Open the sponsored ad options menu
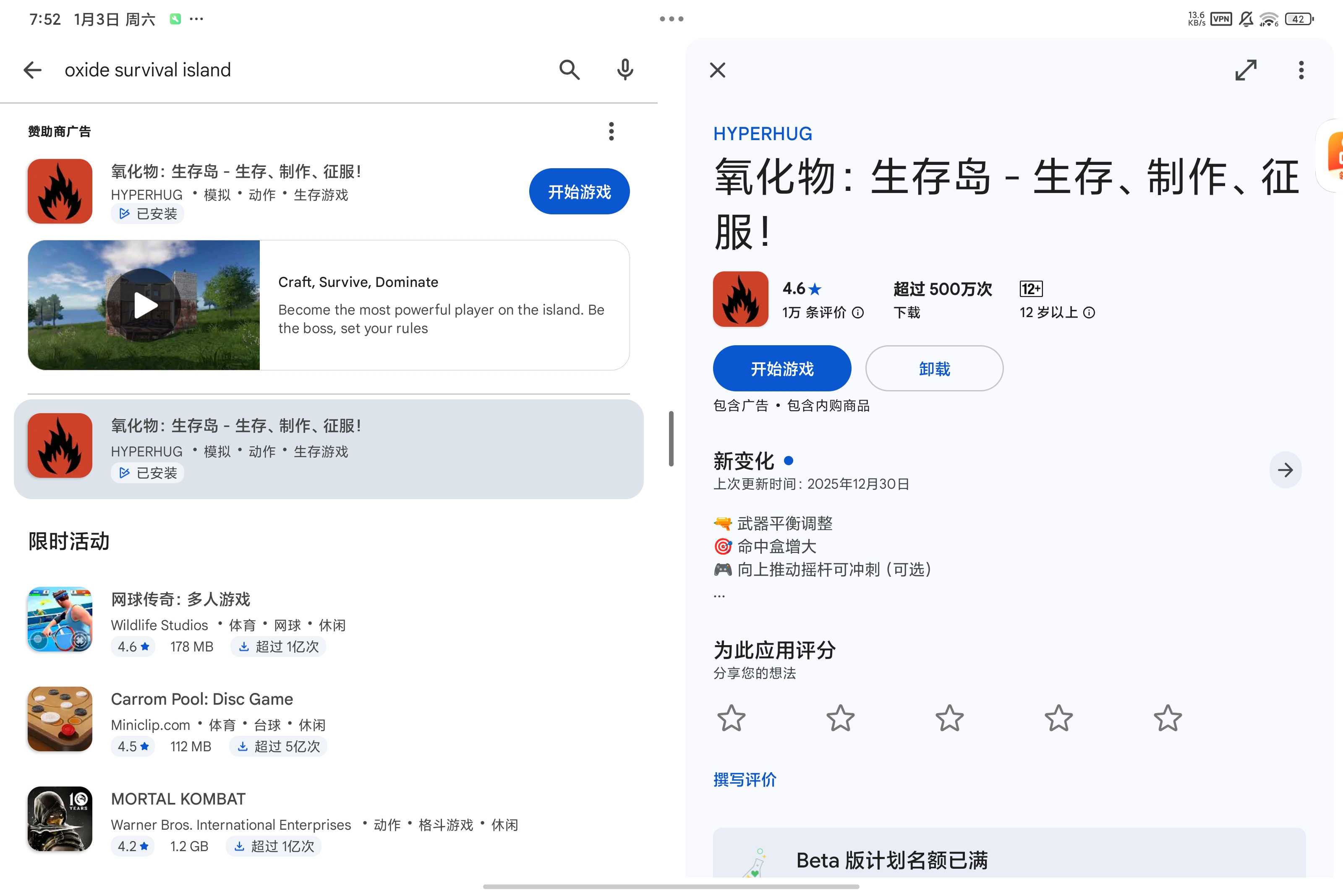Screen dimensions: 1343x896 pyautogui.click(x=611, y=131)
